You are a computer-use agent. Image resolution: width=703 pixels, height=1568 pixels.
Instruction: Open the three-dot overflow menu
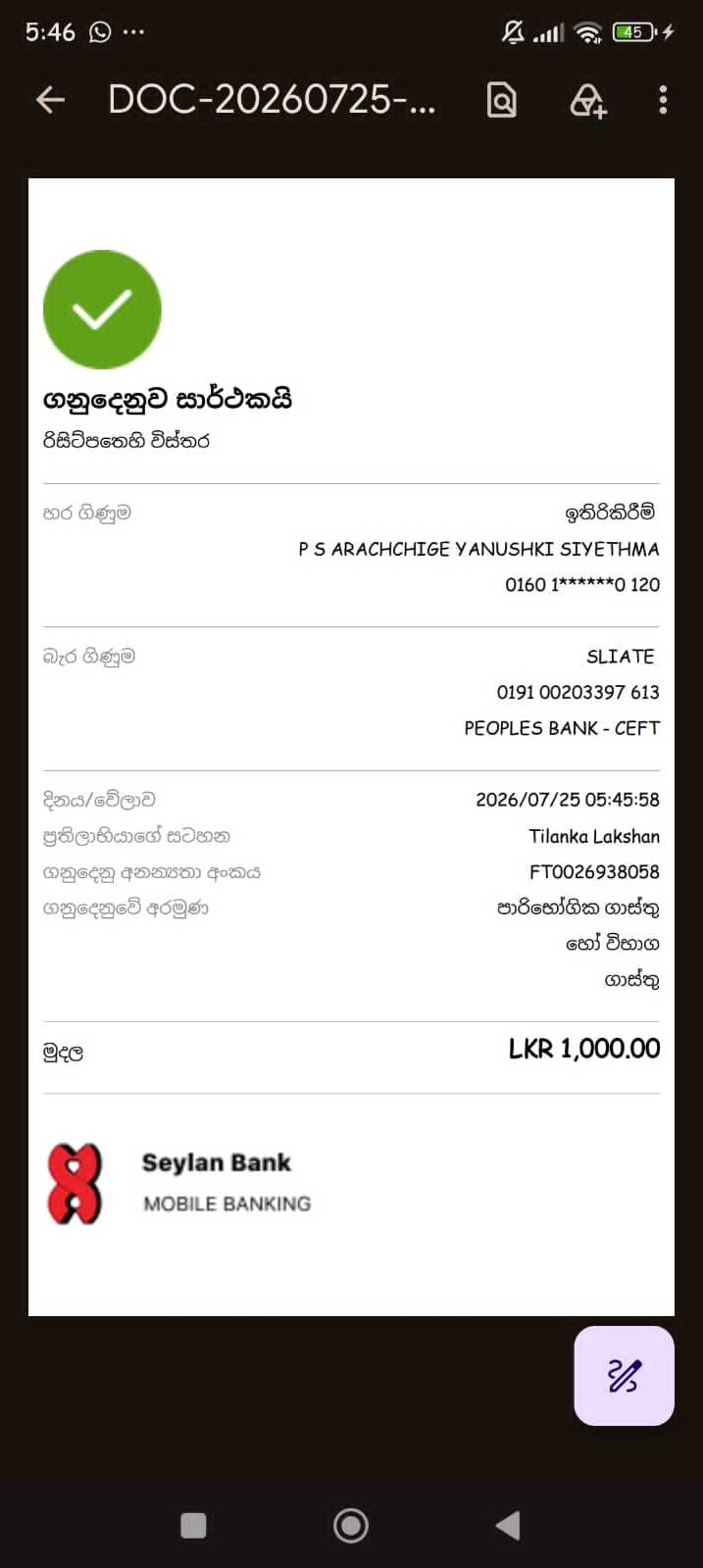[664, 100]
